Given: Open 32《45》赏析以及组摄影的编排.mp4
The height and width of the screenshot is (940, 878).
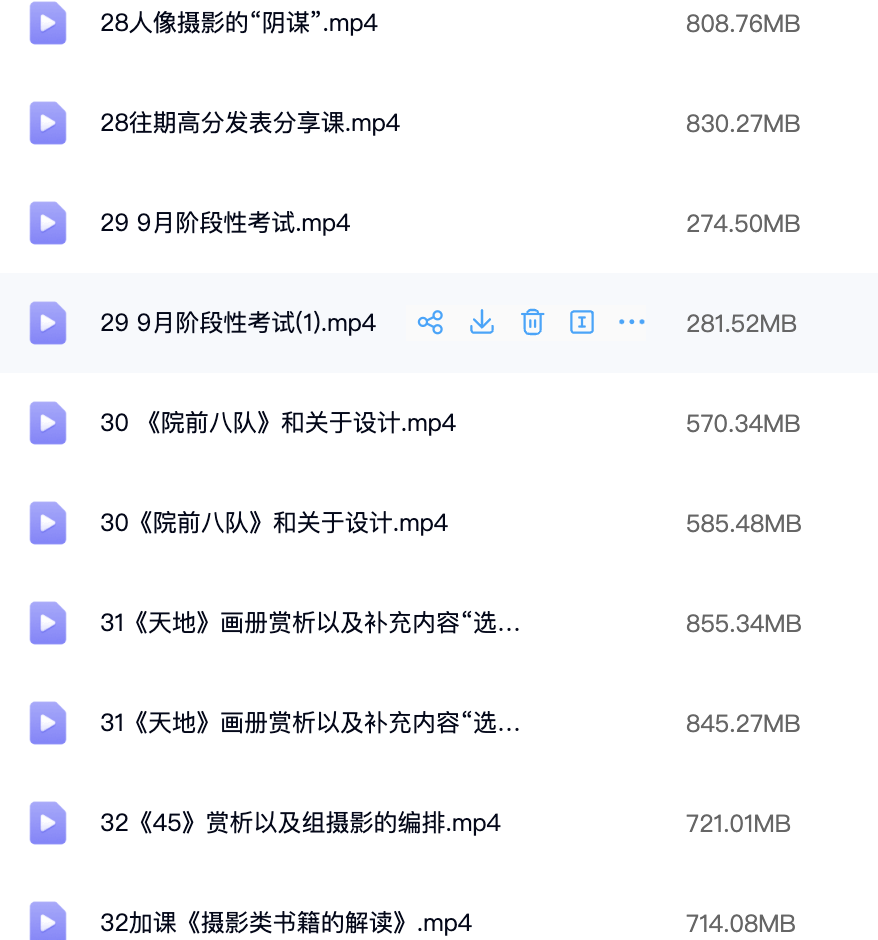Looking at the screenshot, I should pos(300,823).
